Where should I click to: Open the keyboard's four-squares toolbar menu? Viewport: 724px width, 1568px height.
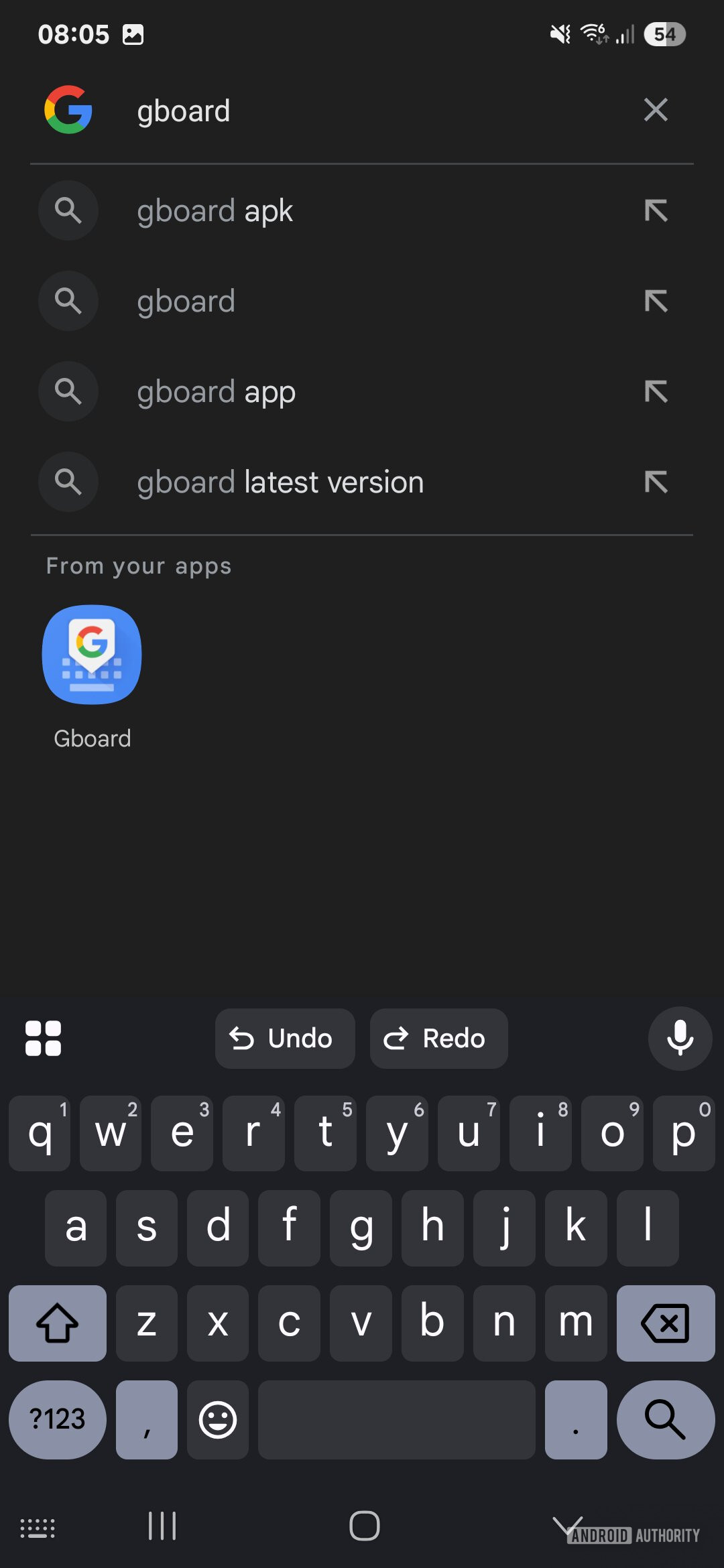43,1039
